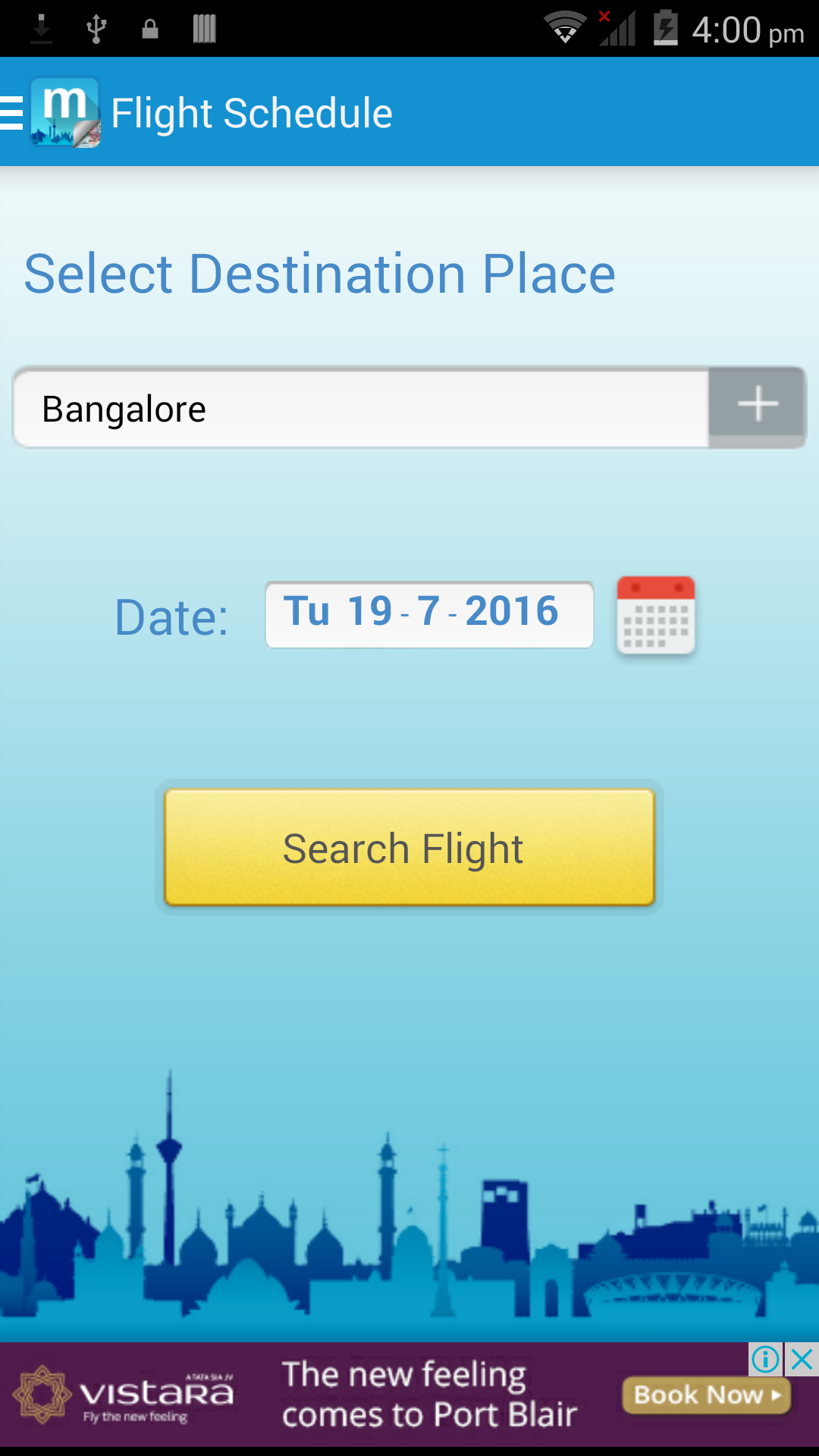Tap the download icon in the status bar

pyautogui.click(x=40, y=27)
